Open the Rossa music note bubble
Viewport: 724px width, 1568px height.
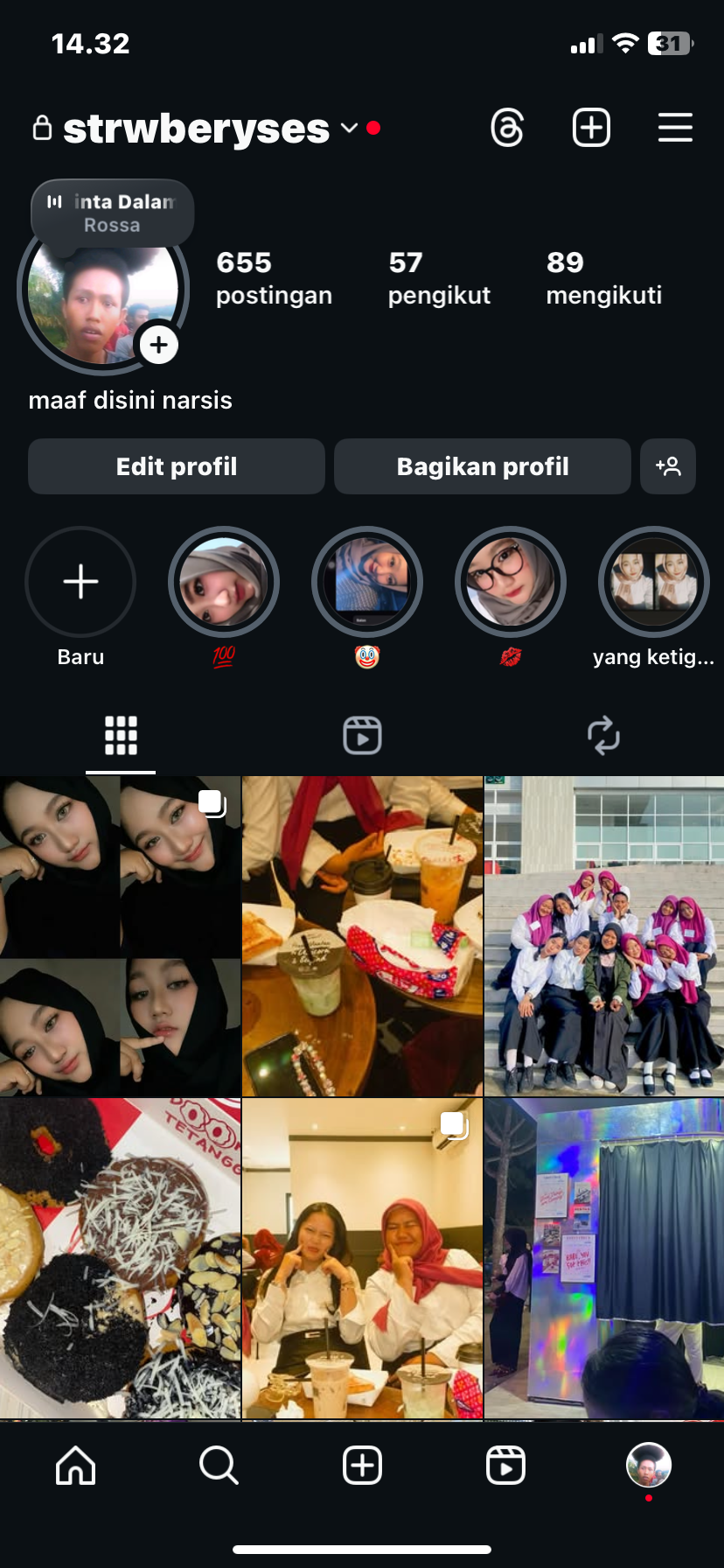click(112, 213)
